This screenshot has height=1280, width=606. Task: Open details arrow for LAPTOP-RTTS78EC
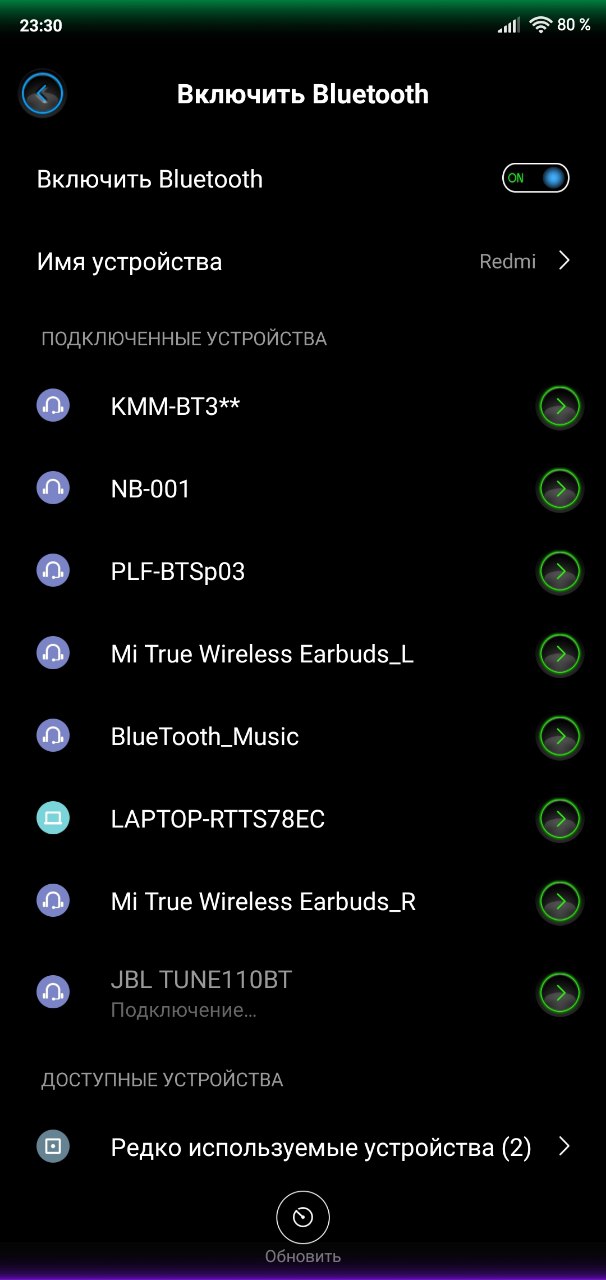coord(560,819)
